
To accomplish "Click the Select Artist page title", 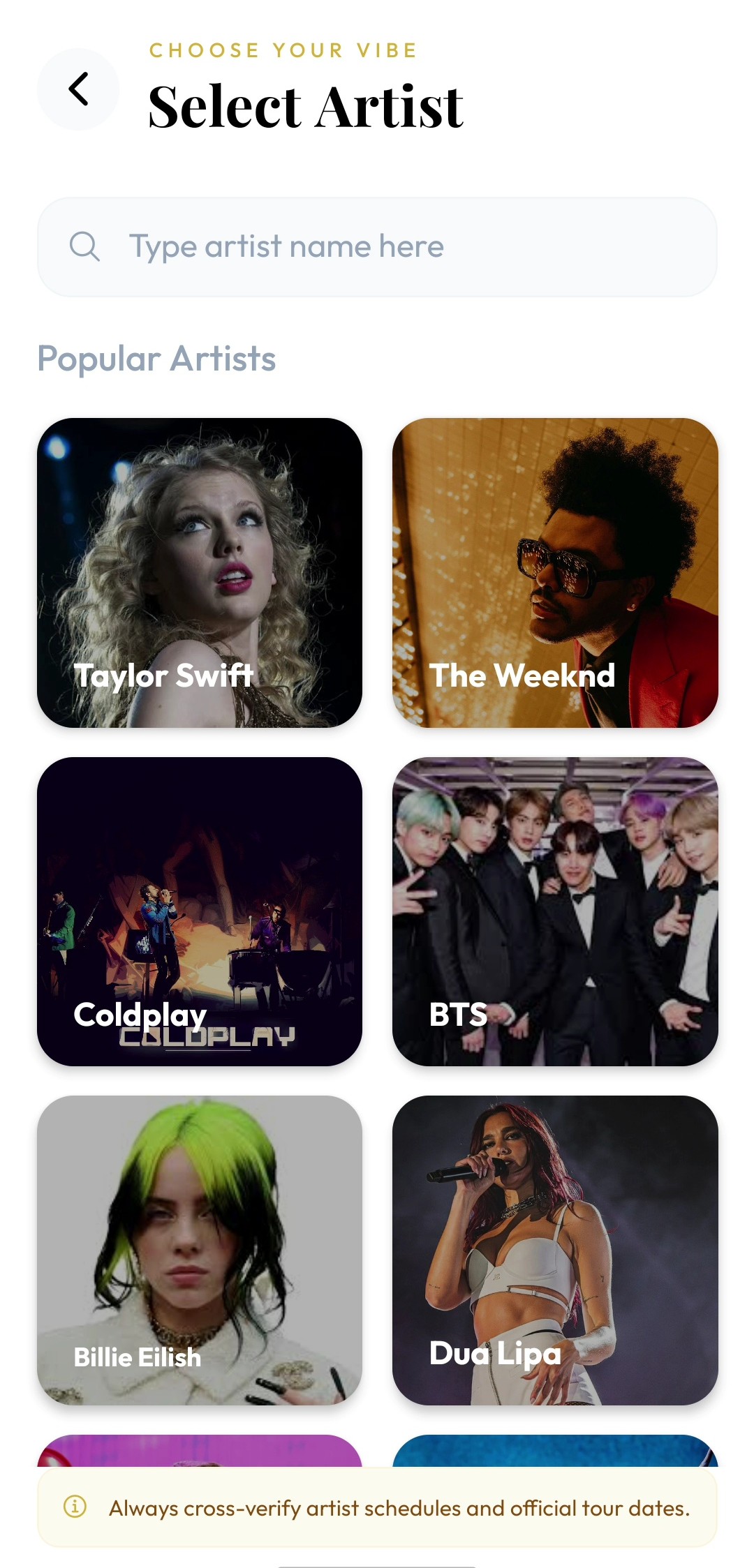I will 306,105.
